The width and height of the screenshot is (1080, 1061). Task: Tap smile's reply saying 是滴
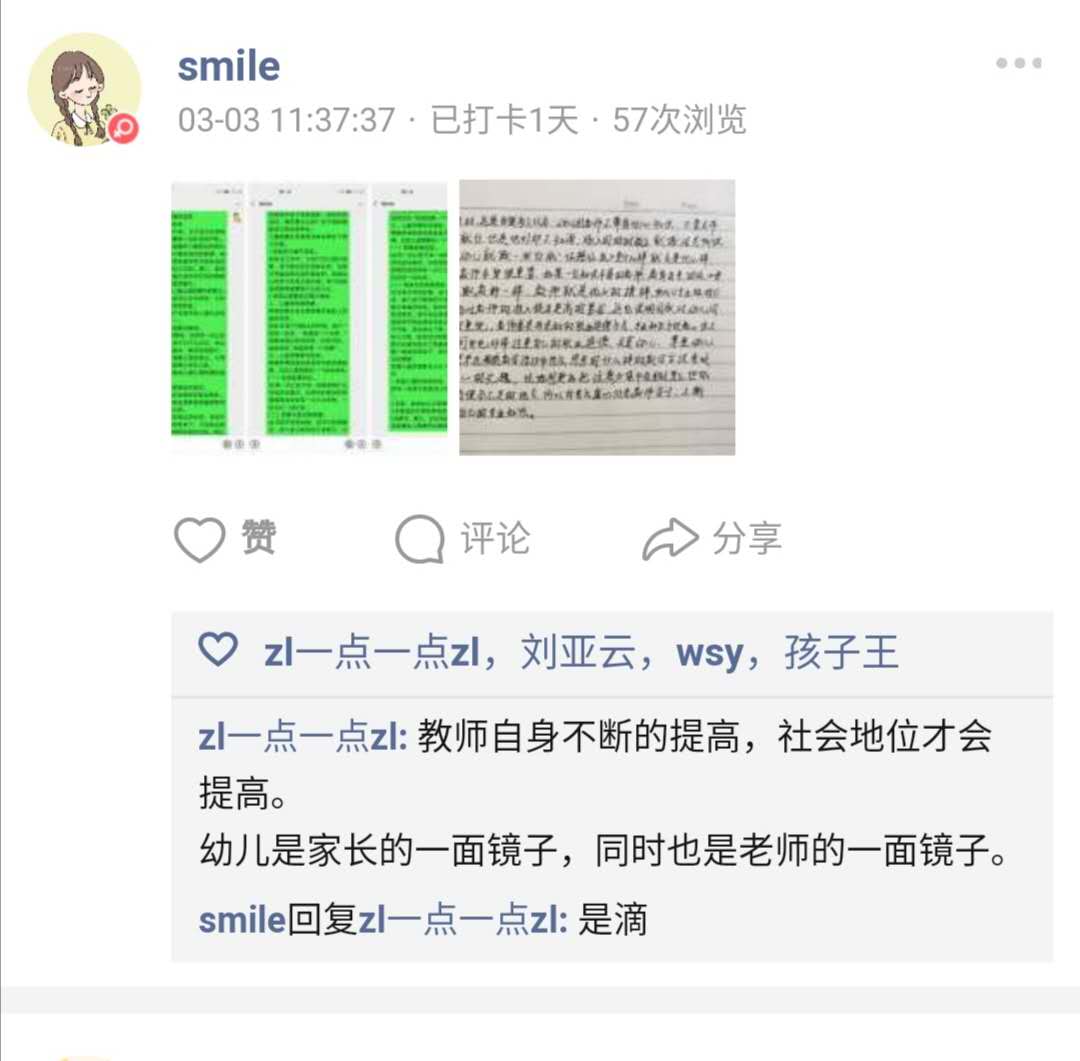pos(612,920)
